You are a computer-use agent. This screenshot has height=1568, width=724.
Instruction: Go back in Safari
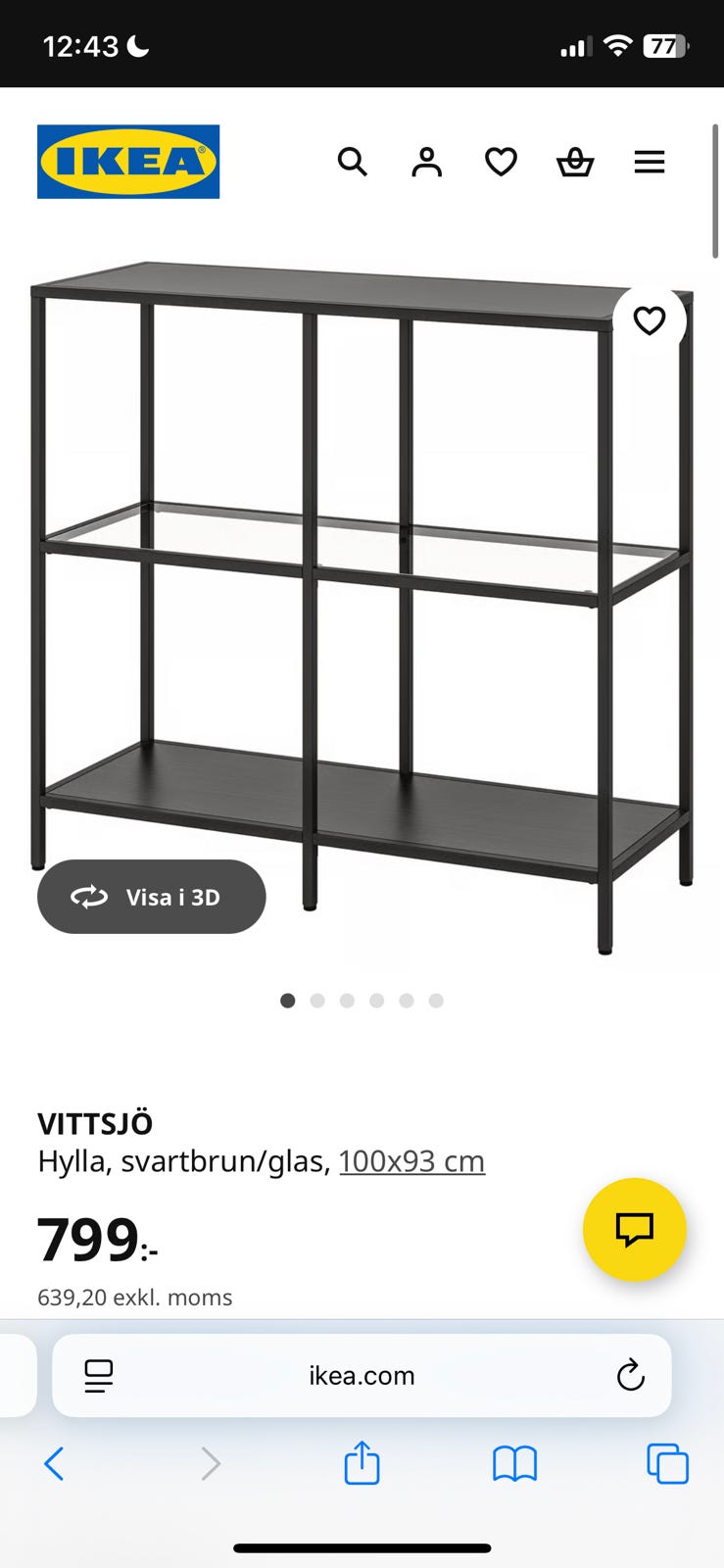click(x=55, y=1464)
